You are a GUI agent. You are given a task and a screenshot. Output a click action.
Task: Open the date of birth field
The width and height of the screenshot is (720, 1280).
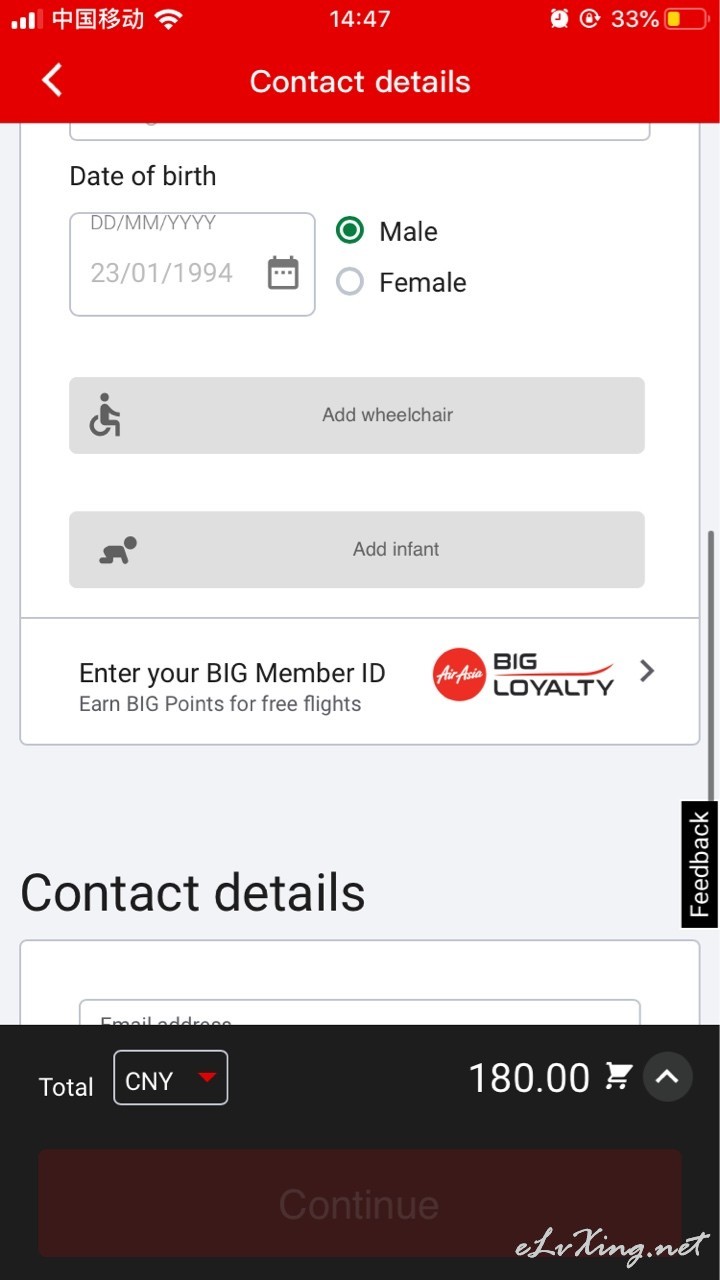pyautogui.click(x=192, y=264)
